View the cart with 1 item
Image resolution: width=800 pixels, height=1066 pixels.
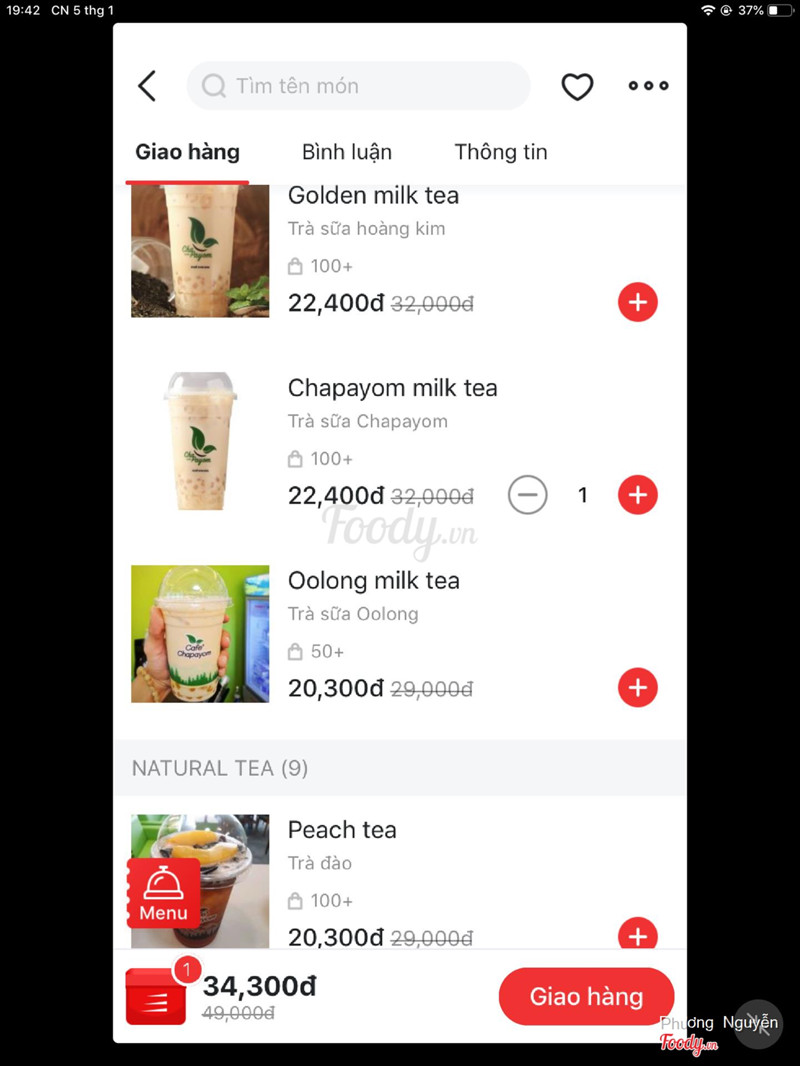click(x=157, y=995)
